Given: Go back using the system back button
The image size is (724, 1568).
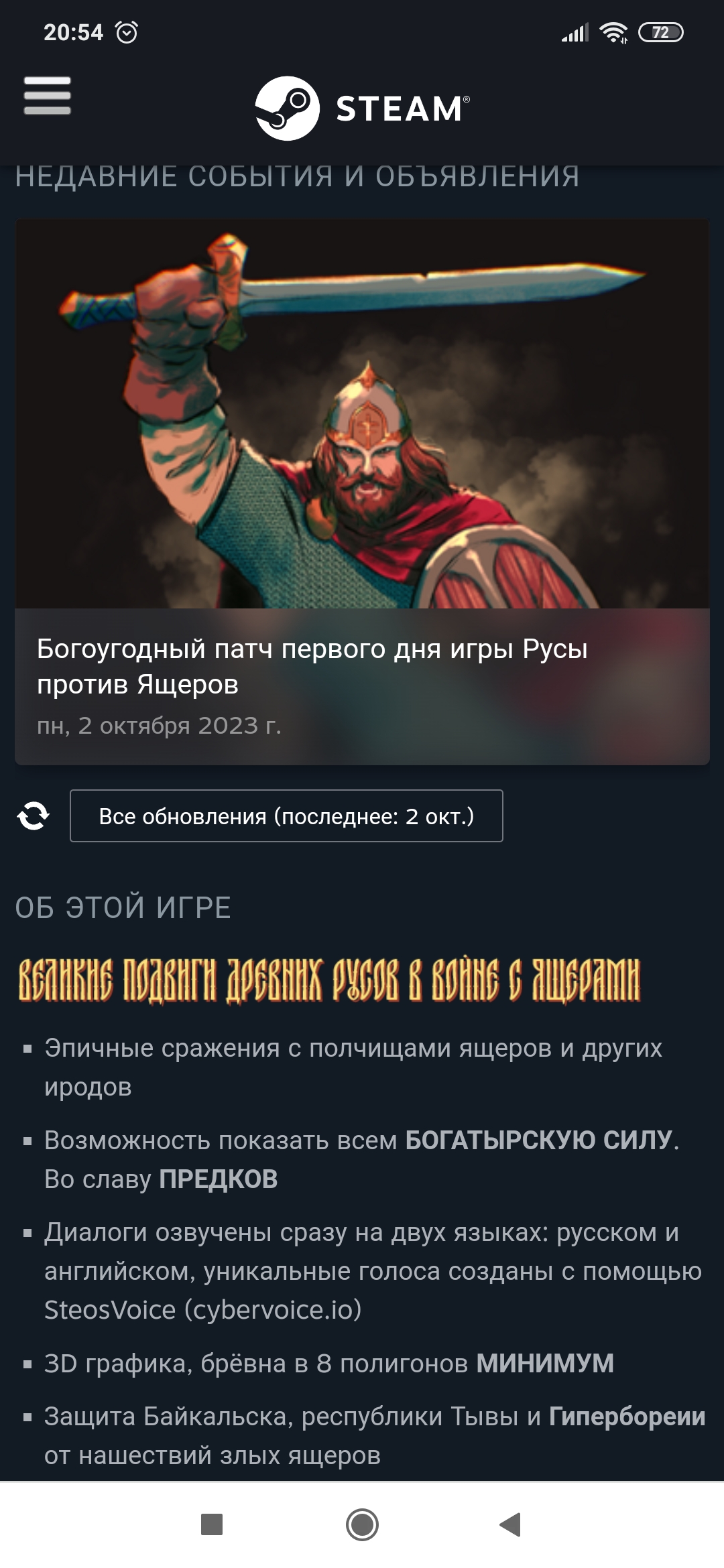Looking at the screenshot, I should (511, 1524).
